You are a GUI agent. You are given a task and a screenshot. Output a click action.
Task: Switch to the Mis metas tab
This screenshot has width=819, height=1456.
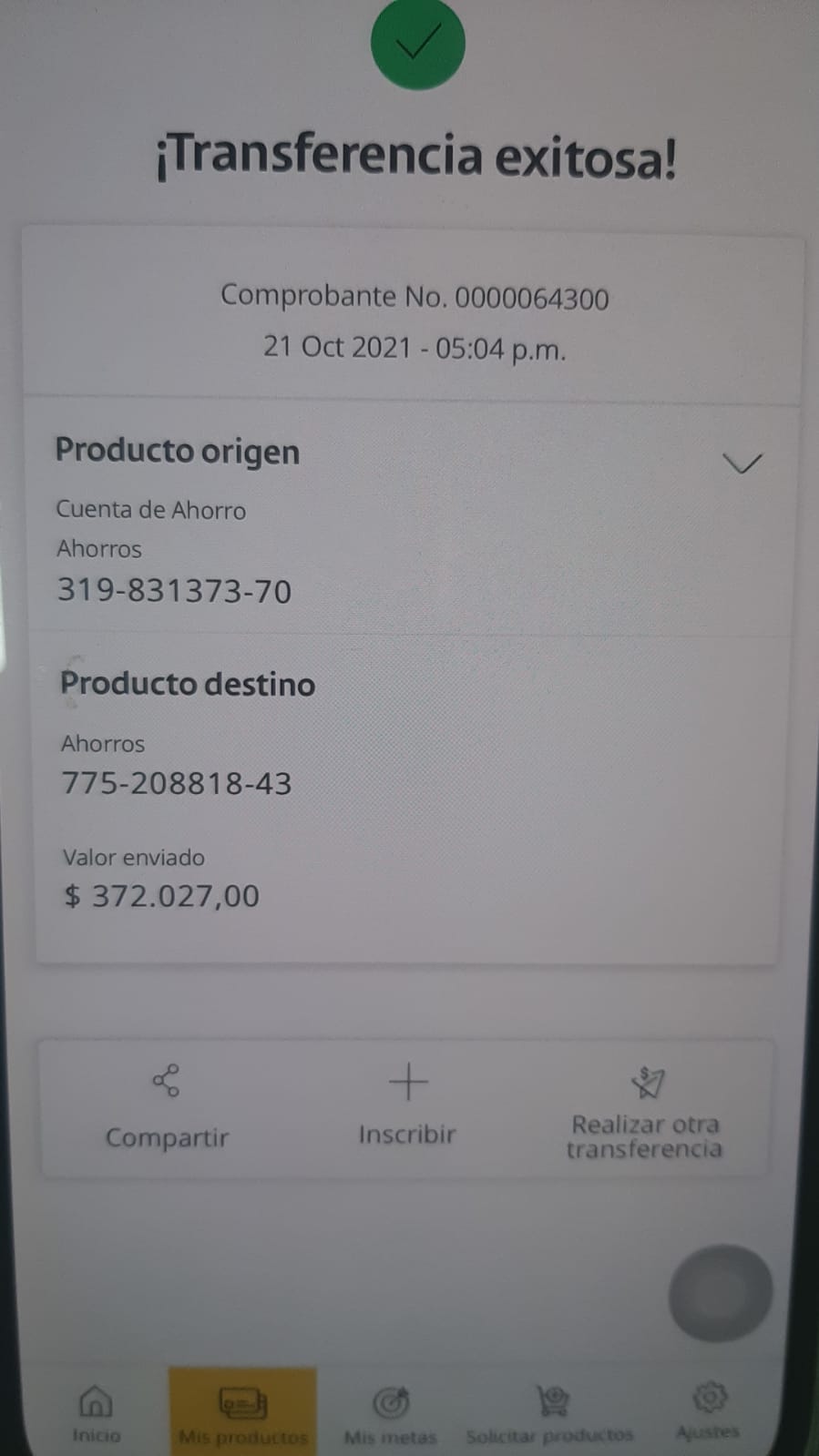click(x=390, y=1412)
